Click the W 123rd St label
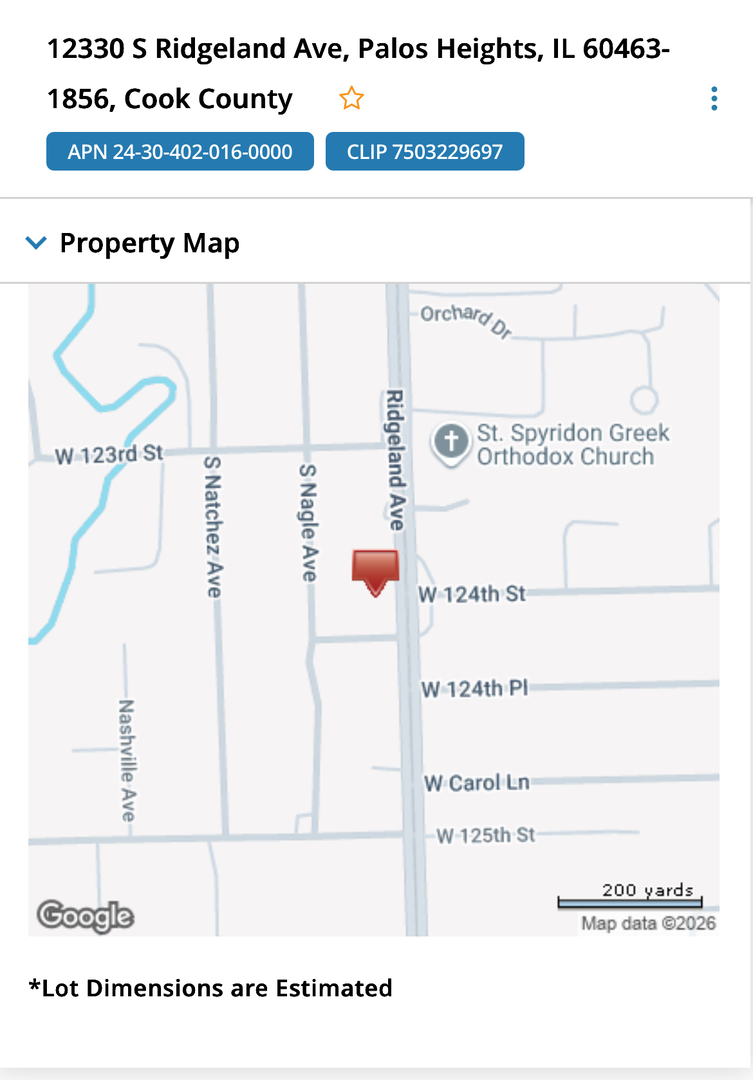753x1080 pixels. tap(110, 454)
